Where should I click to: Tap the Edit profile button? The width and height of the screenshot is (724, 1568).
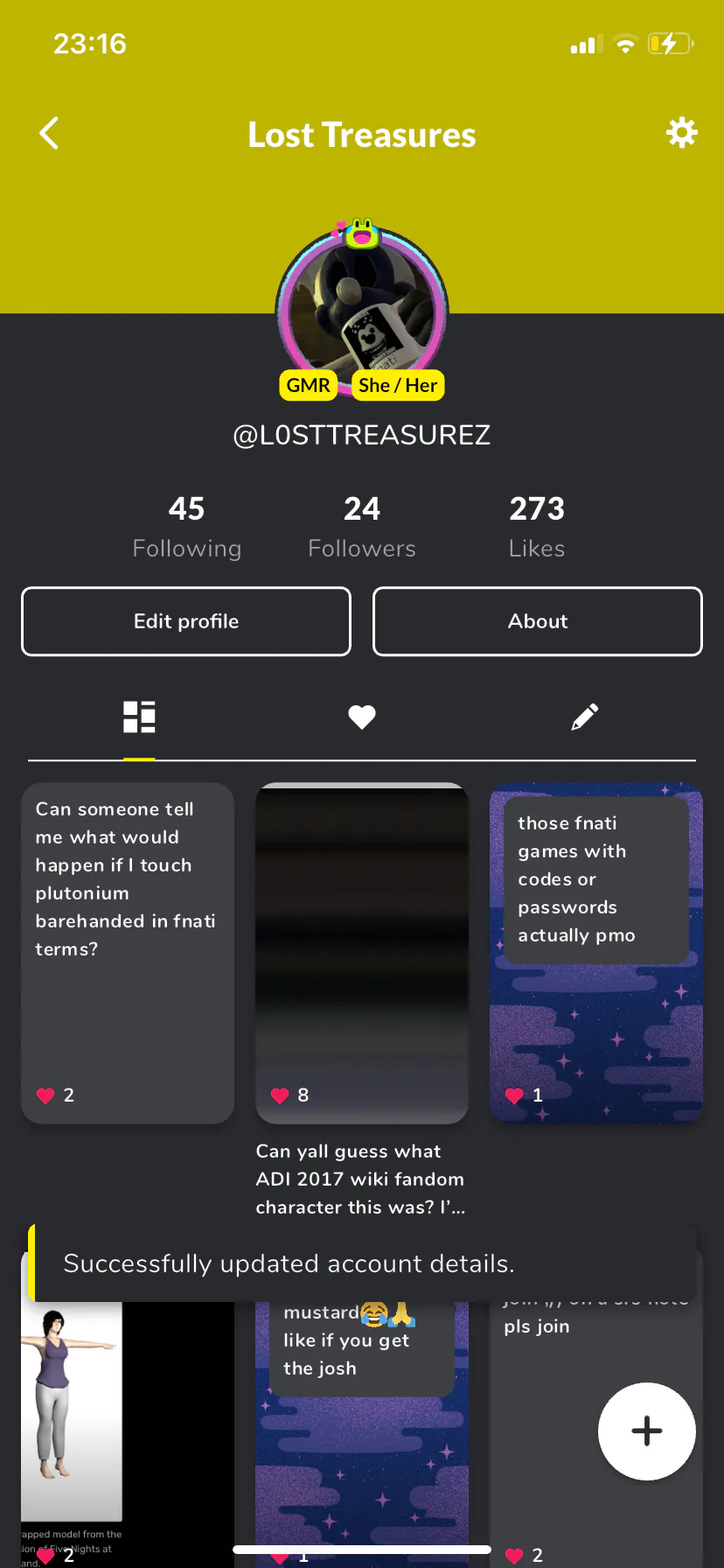[x=186, y=621]
